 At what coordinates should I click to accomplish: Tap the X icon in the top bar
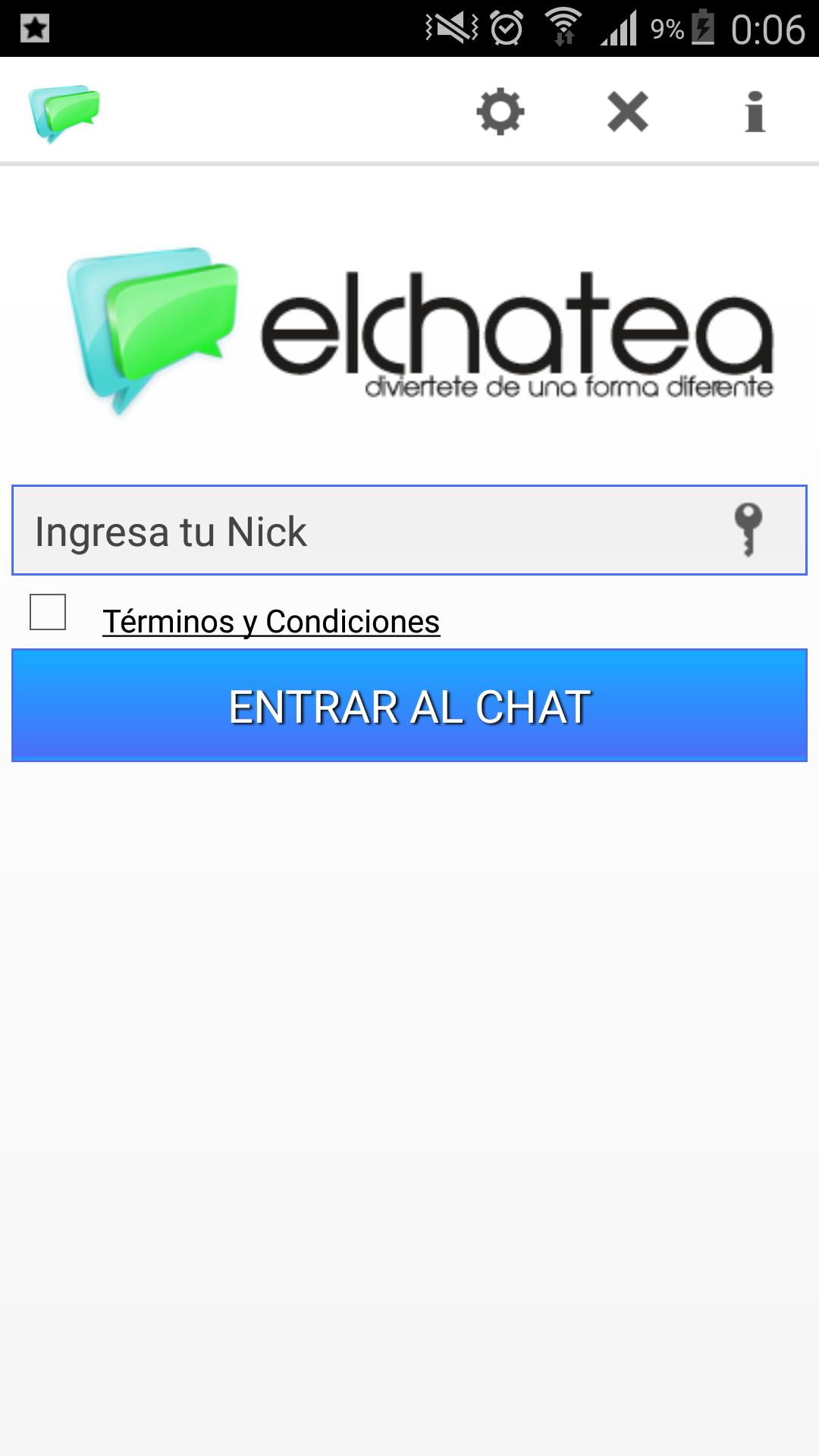[x=626, y=111]
